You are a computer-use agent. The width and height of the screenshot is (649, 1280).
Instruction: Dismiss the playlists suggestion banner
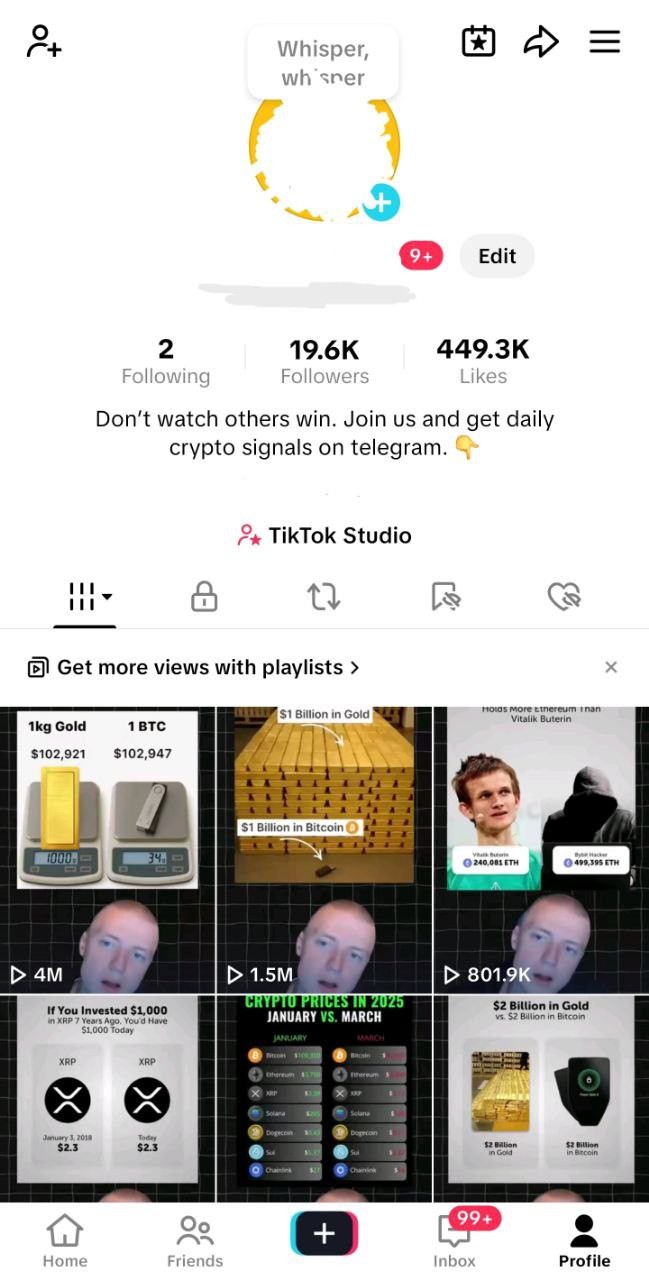pos(611,667)
